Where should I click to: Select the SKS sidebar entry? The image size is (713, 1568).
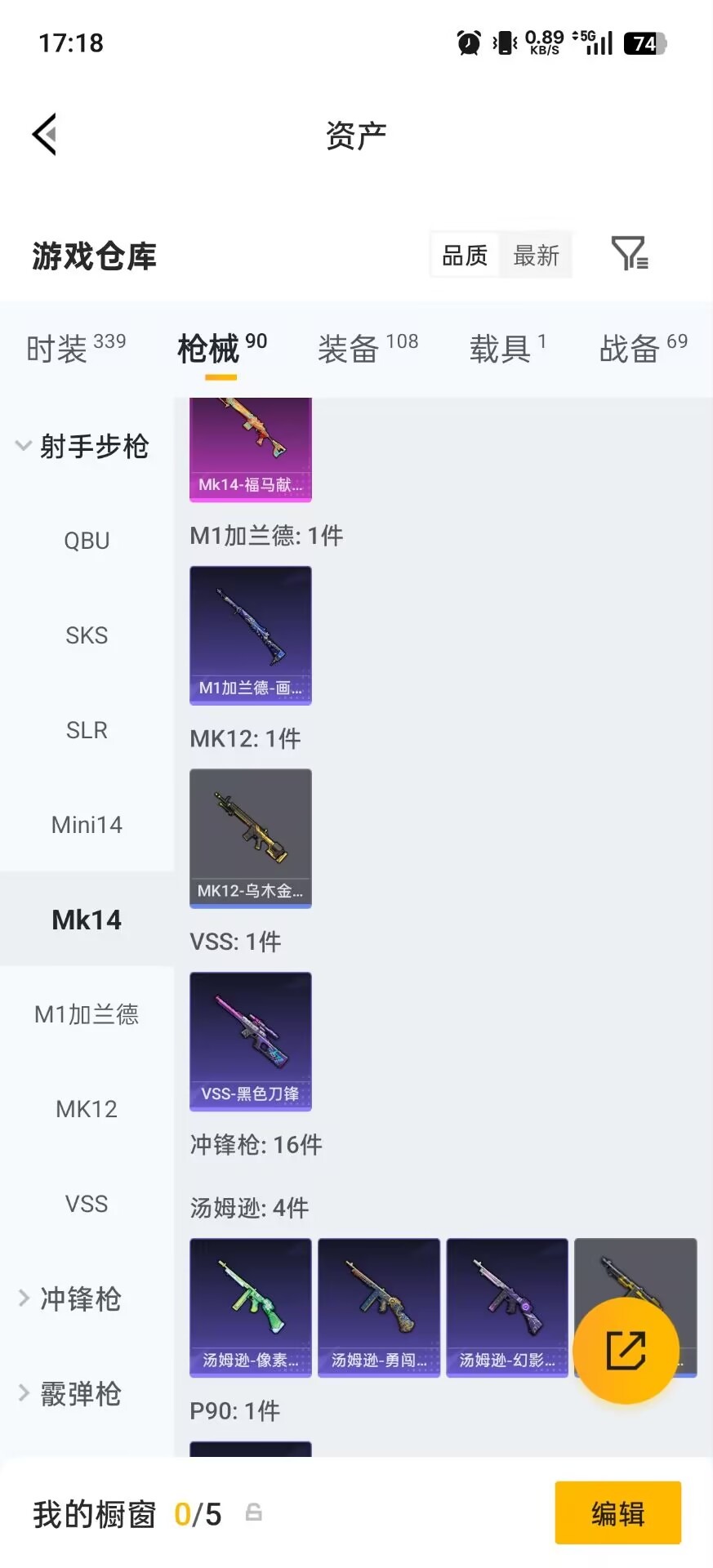[x=87, y=635]
